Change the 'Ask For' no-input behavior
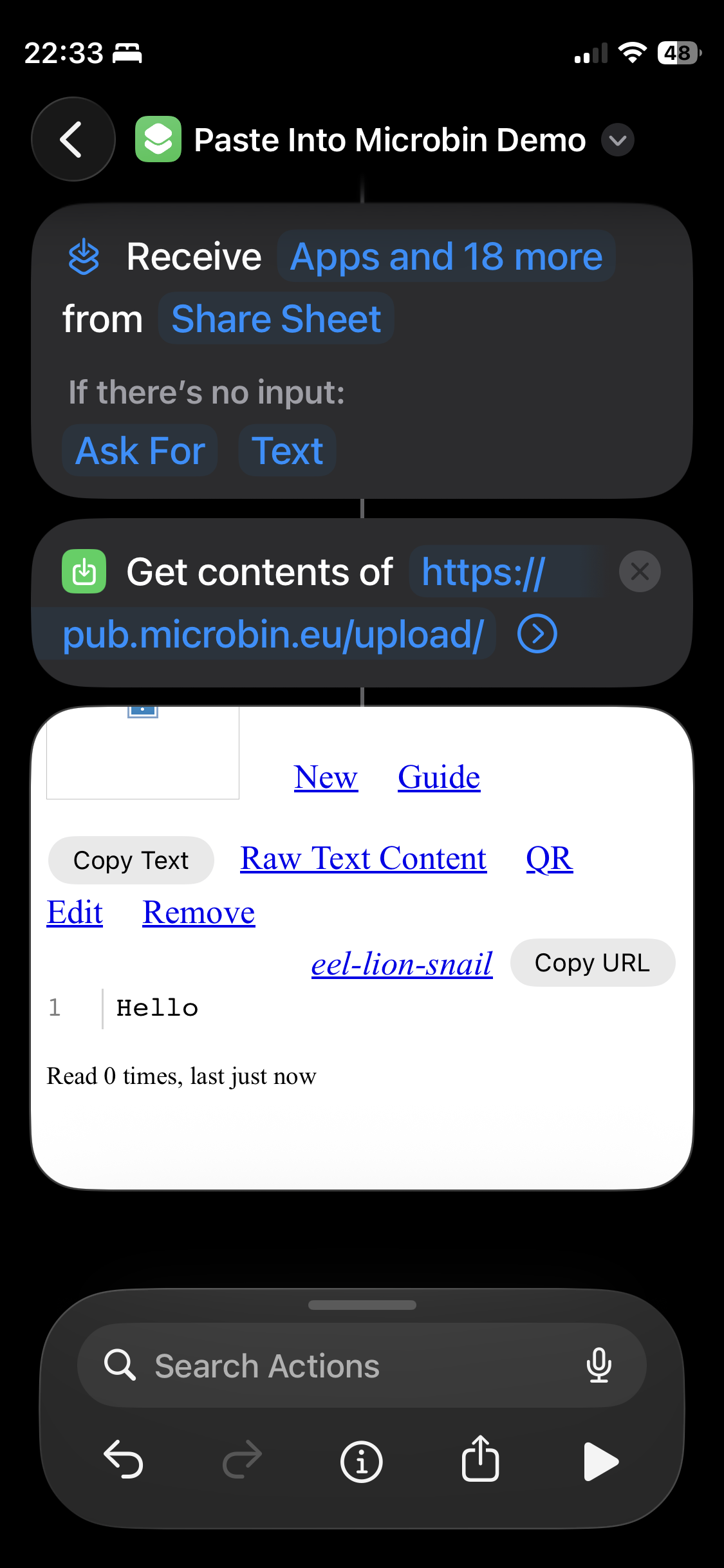The width and height of the screenshot is (724, 1568). pos(140,451)
